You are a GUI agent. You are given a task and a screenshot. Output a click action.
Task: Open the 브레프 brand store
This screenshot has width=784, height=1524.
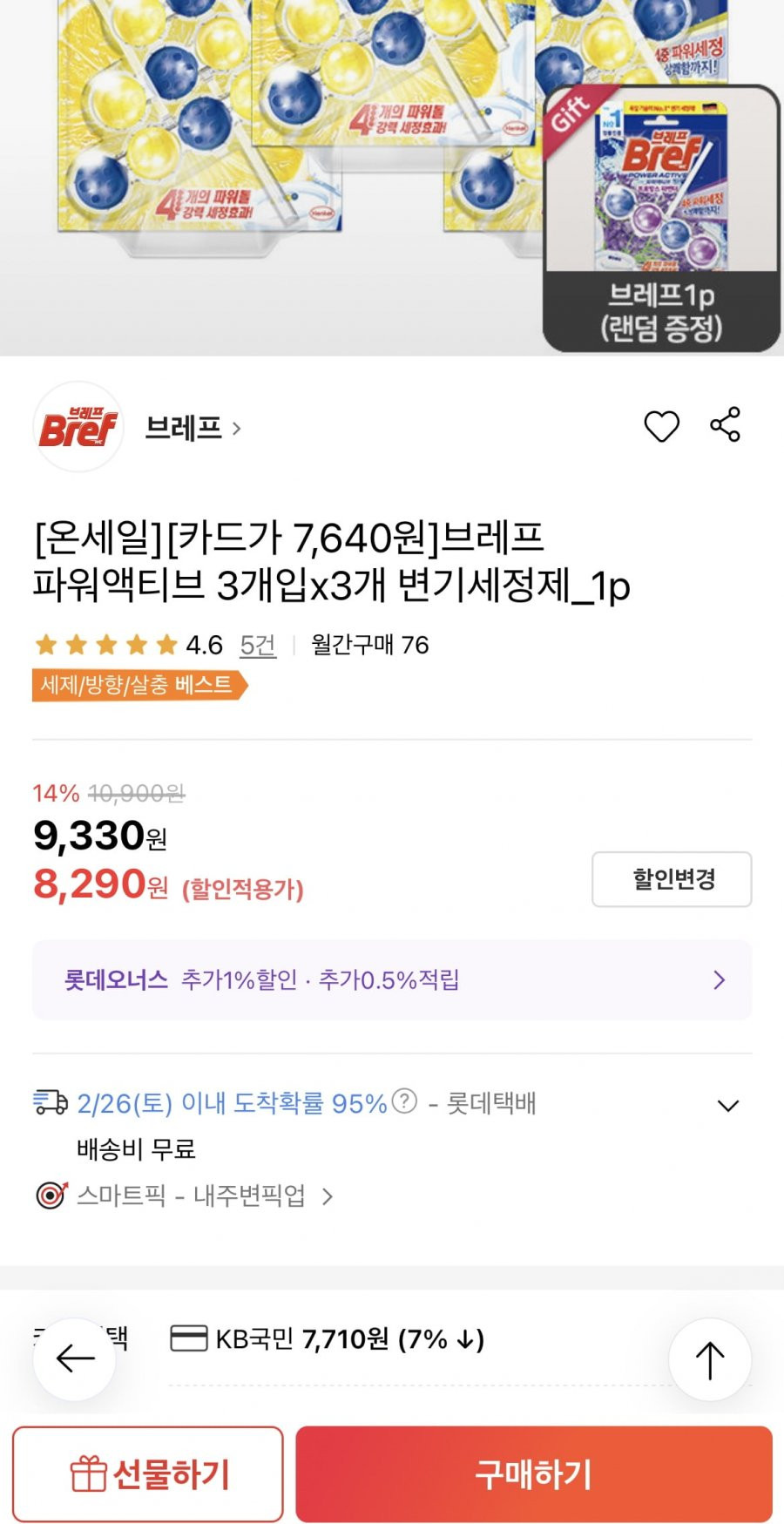pyautogui.click(x=192, y=428)
